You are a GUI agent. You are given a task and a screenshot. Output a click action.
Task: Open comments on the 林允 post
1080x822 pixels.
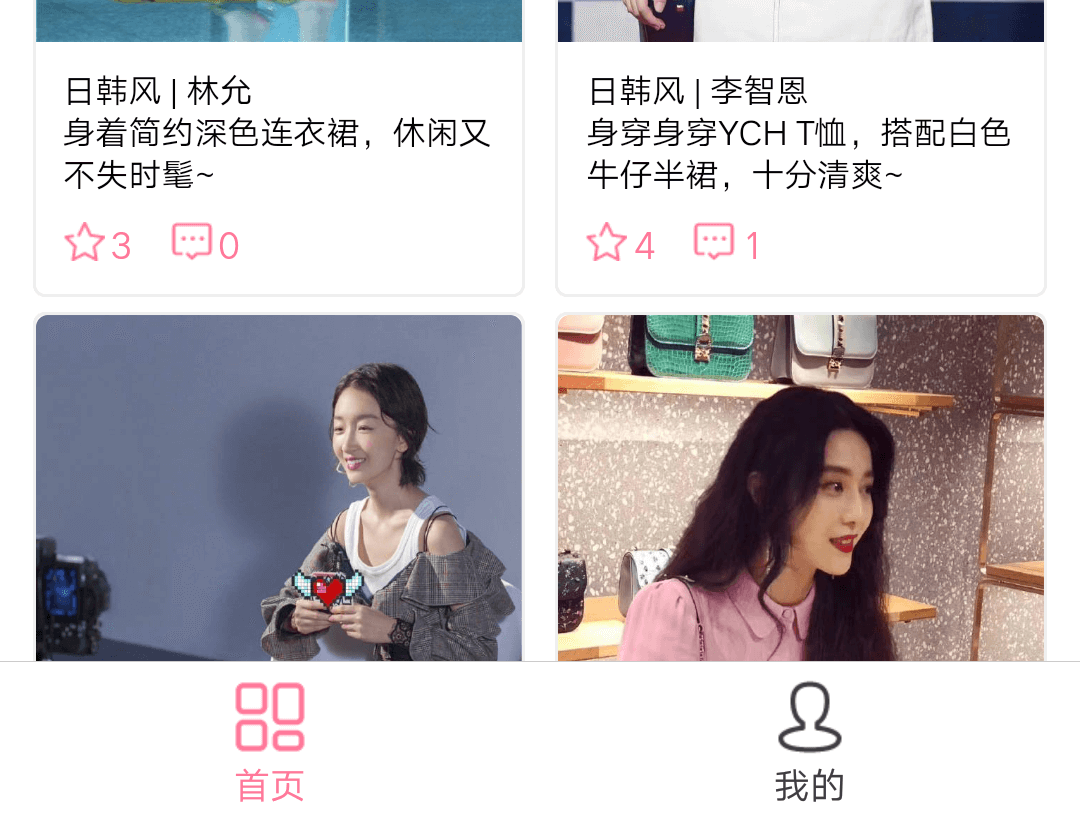(192, 243)
